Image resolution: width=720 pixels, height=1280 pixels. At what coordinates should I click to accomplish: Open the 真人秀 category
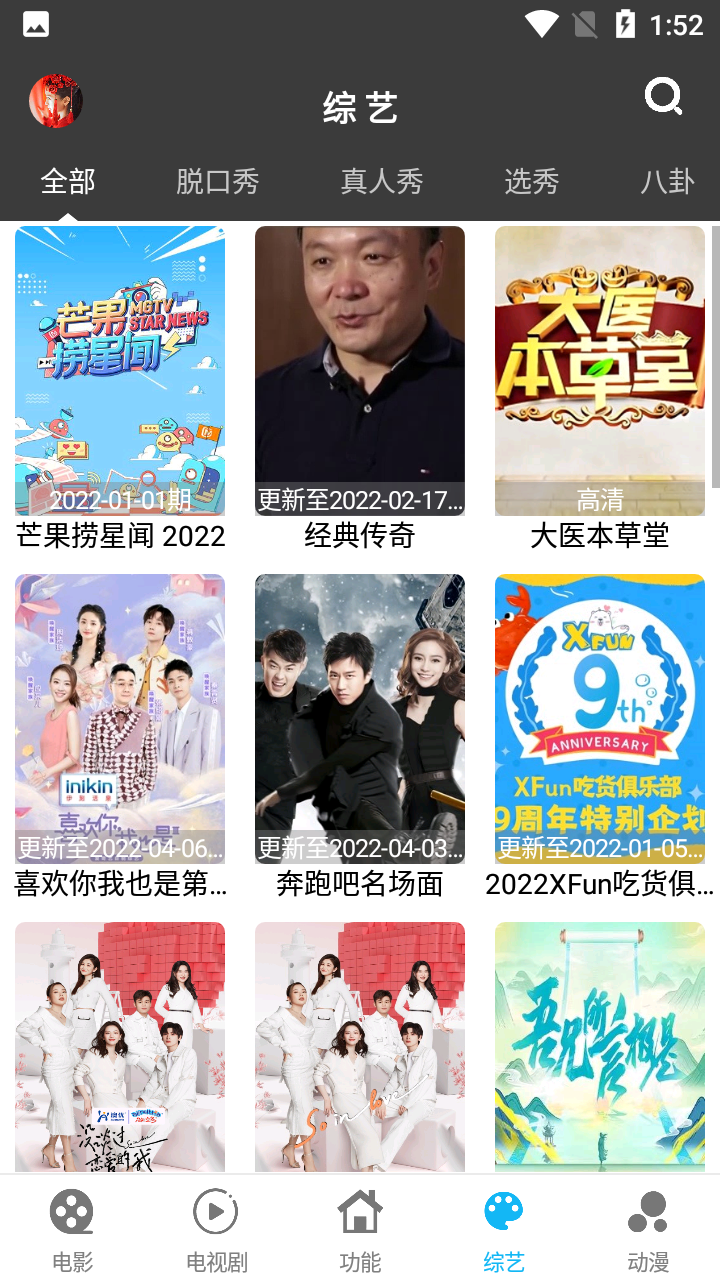click(382, 182)
